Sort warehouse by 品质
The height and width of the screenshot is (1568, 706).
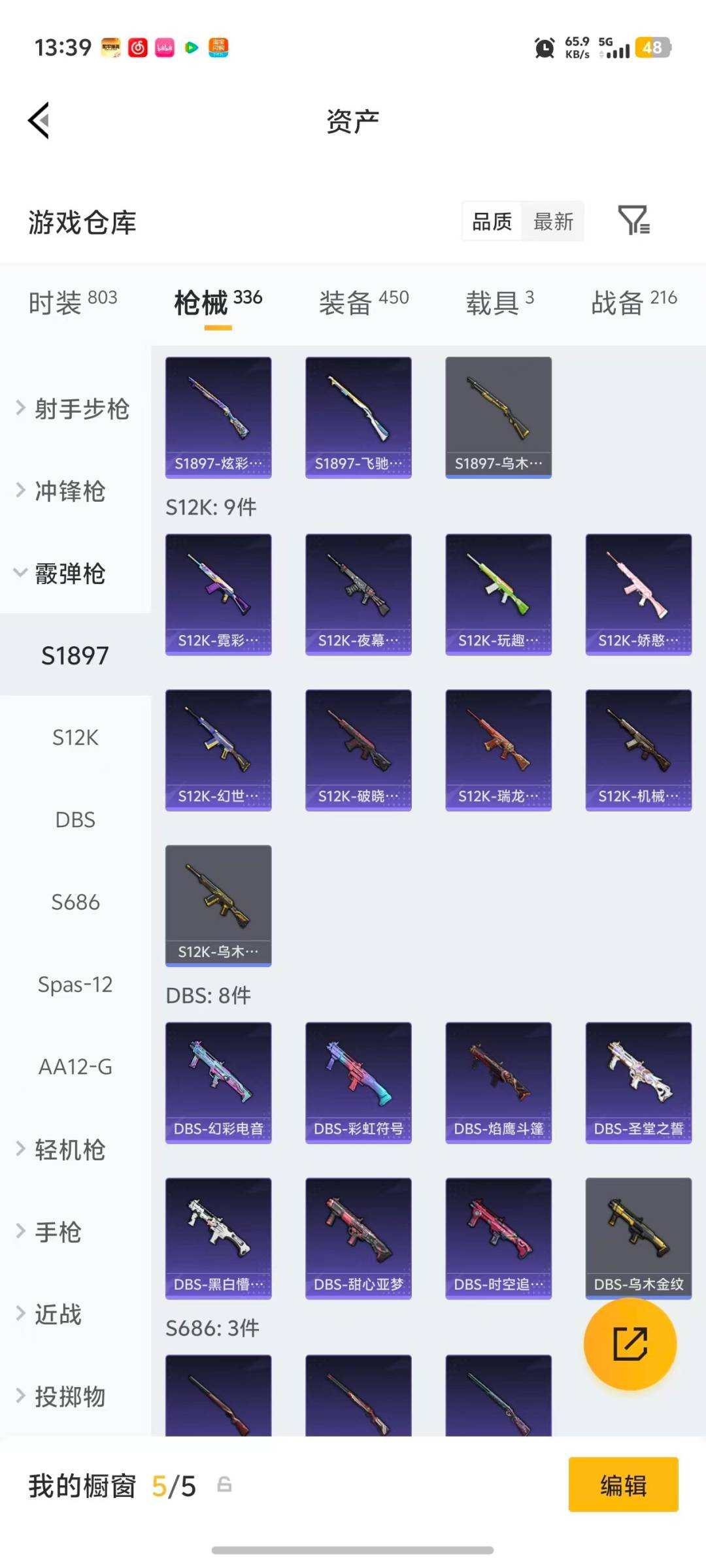[492, 221]
